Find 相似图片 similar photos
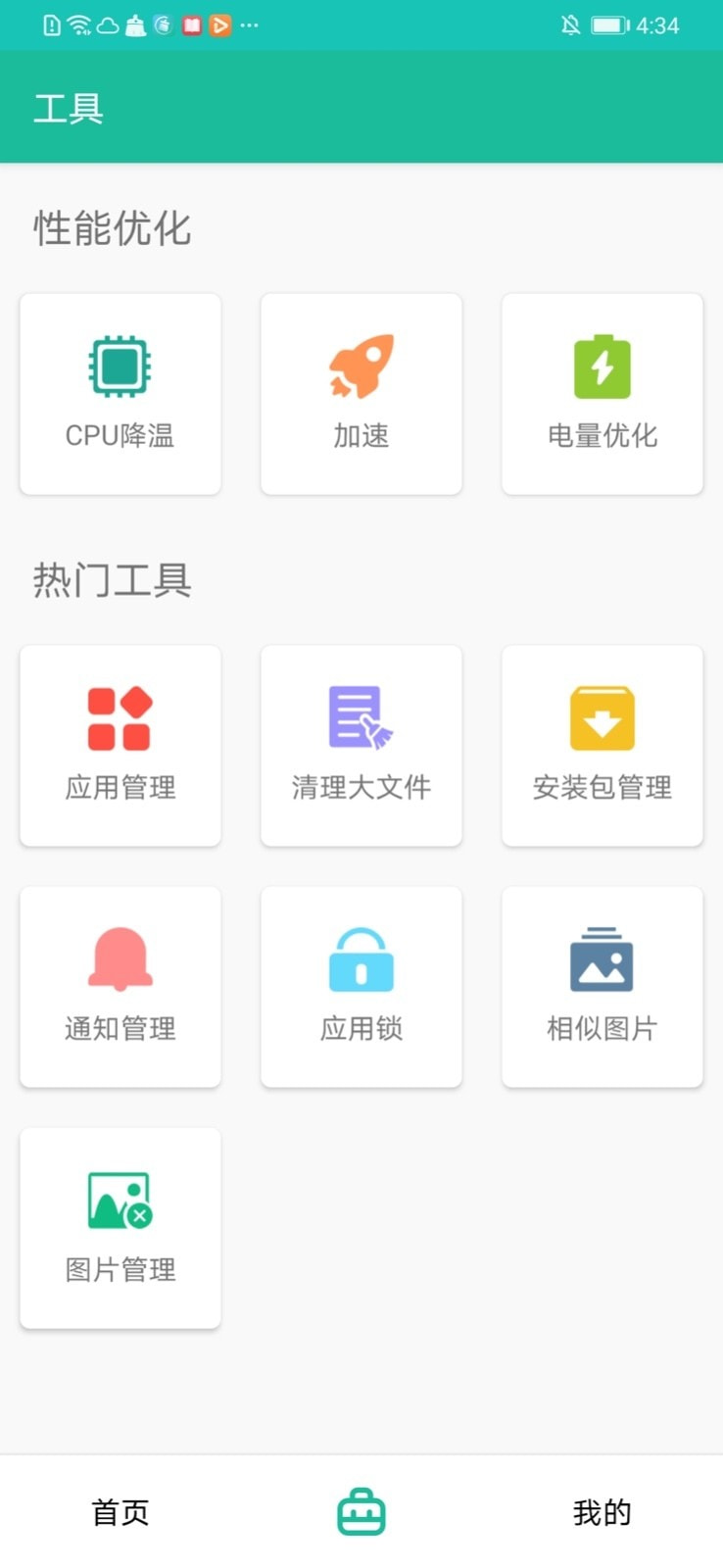Image resolution: width=723 pixels, height=1568 pixels. click(x=602, y=987)
